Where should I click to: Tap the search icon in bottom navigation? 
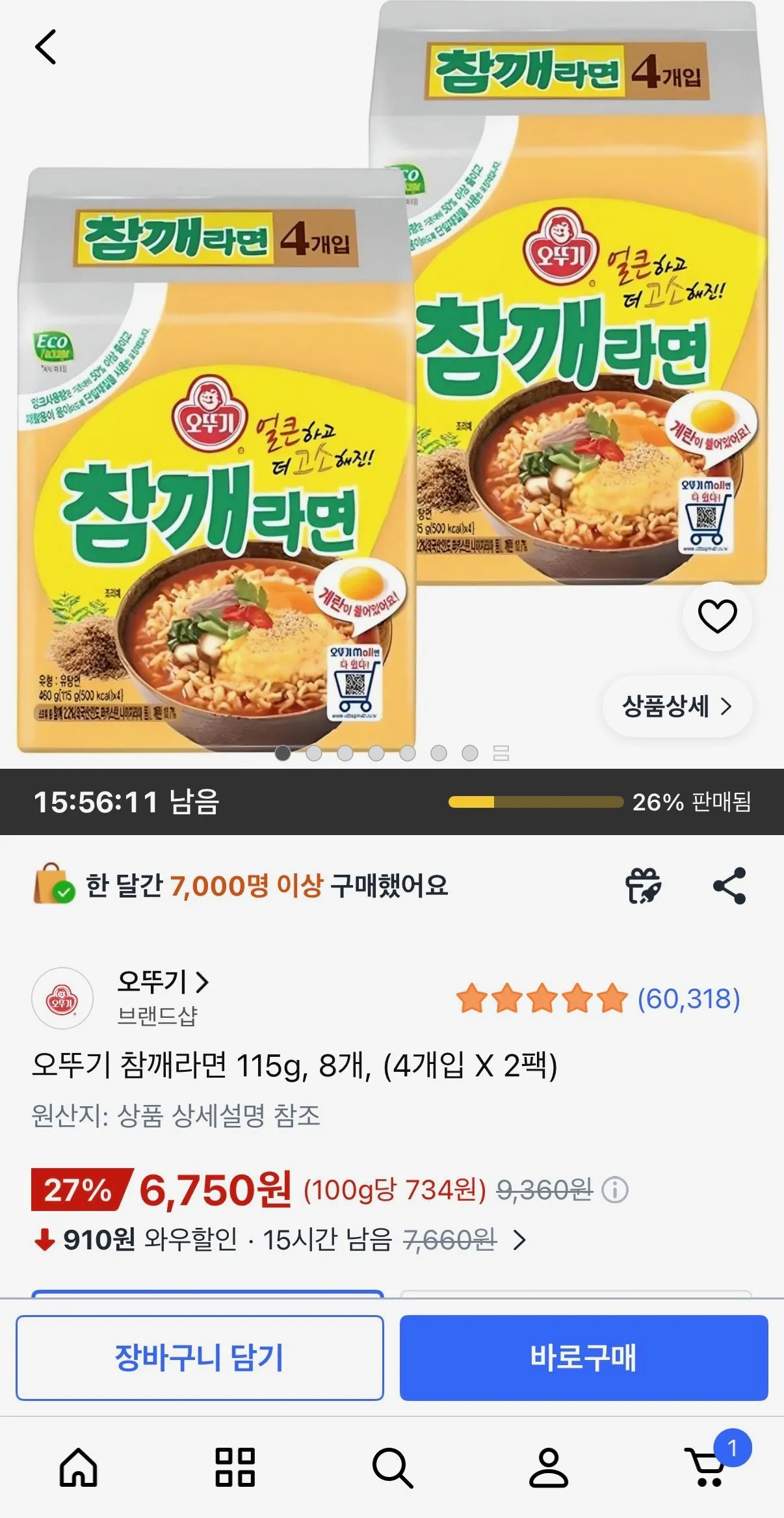(x=392, y=1468)
